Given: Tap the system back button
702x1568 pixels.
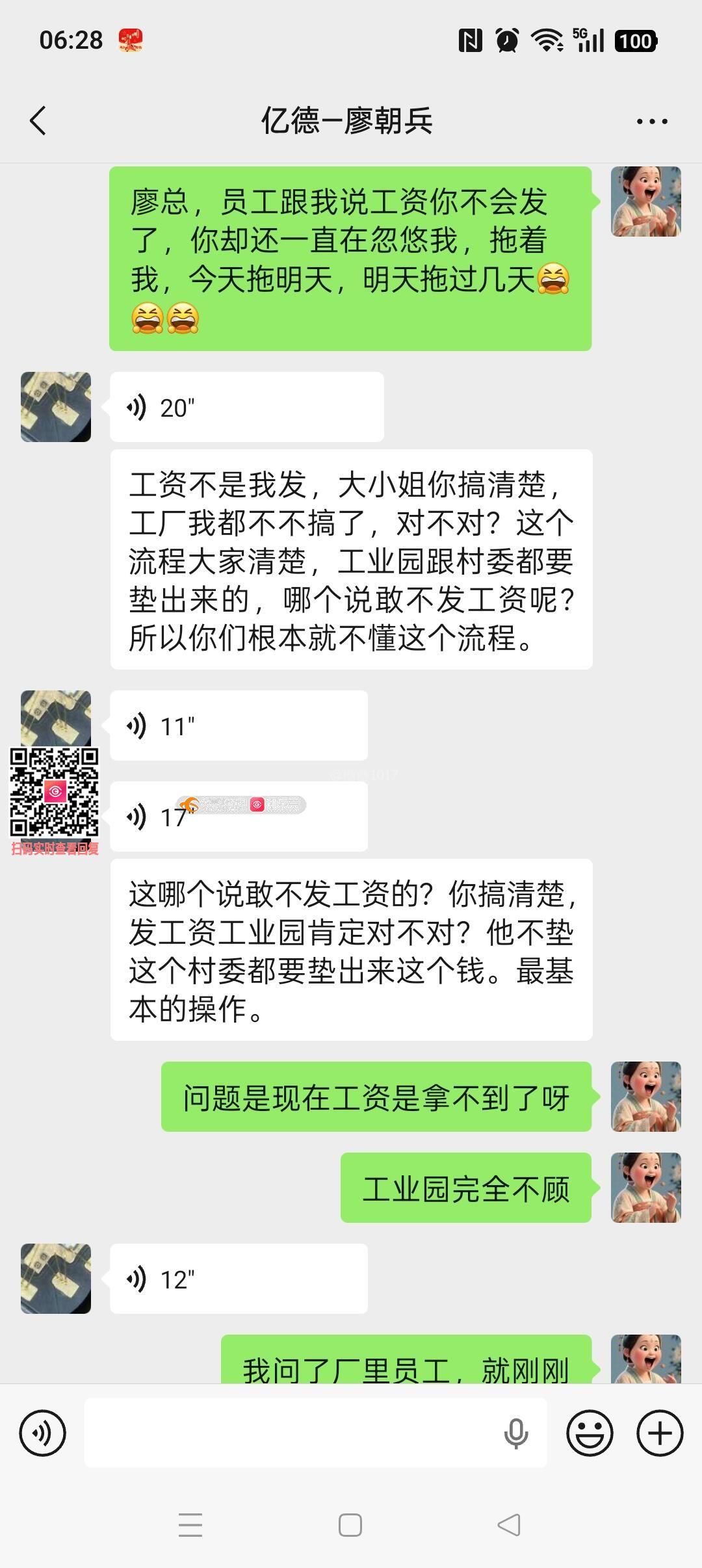Looking at the screenshot, I should point(509,1524).
